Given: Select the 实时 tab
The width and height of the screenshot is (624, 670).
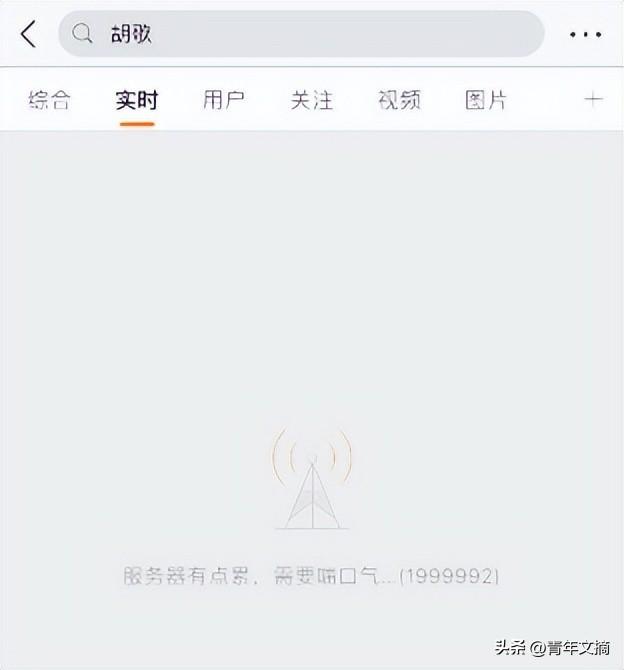Looking at the screenshot, I should [136, 100].
